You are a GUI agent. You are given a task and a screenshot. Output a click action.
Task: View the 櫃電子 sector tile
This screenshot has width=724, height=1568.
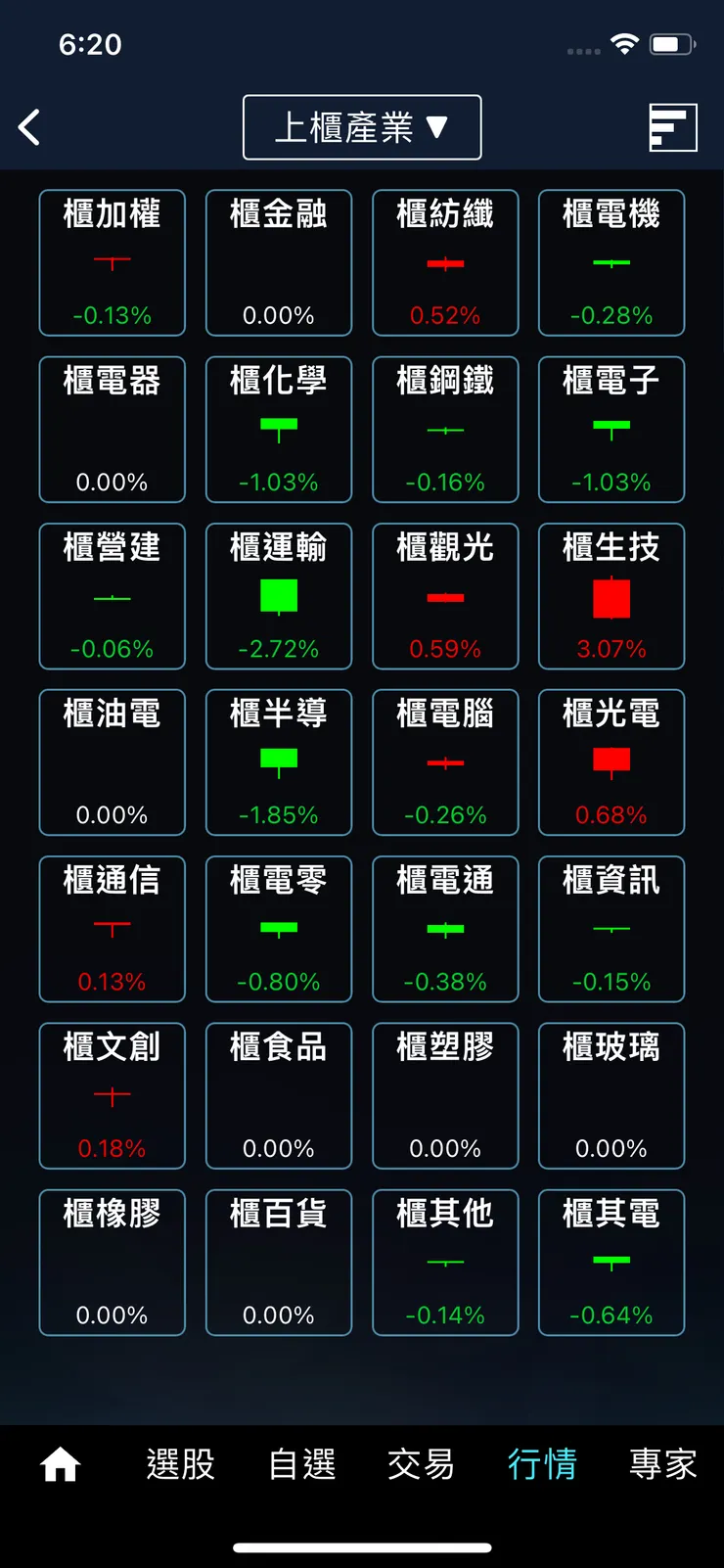(611, 430)
